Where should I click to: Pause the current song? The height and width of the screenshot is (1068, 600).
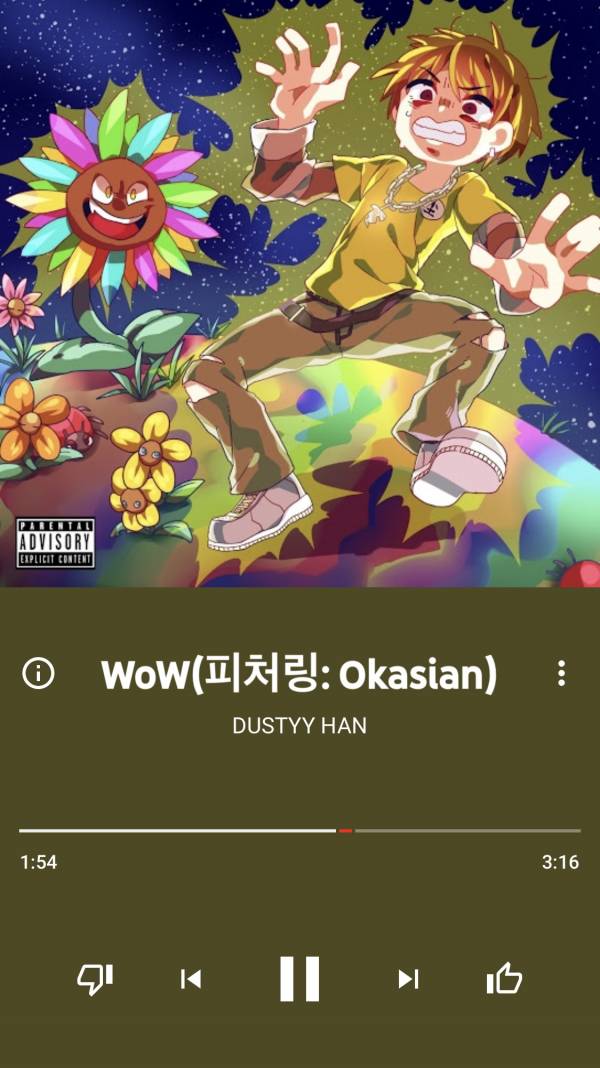click(299, 978)
